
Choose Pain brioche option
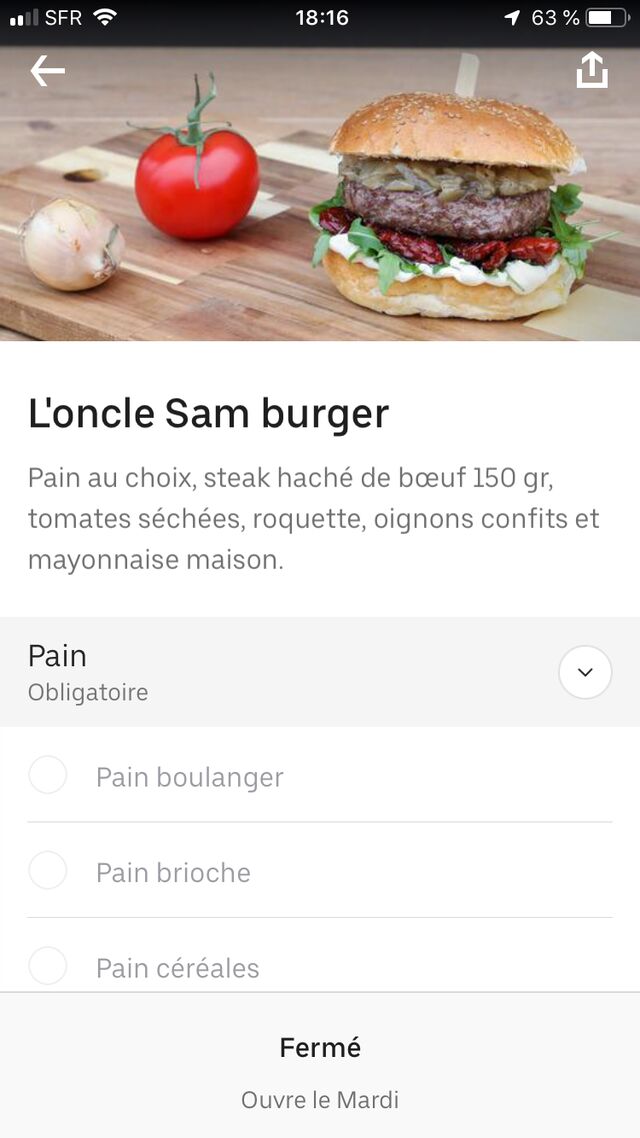[48, 871]
